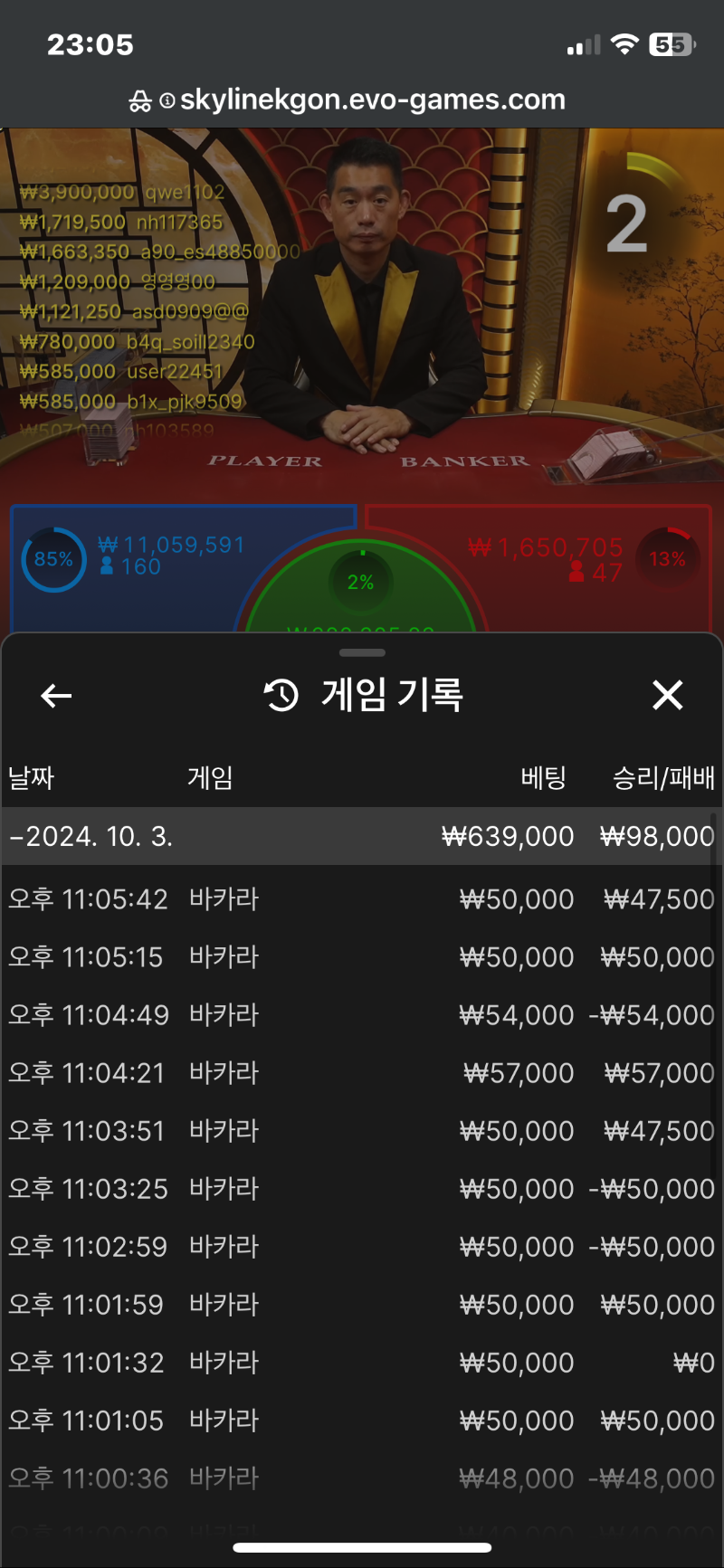Tap the sheet handle above 게임 기록
The width and height of the screenshot is (724, 1568).
362,652
